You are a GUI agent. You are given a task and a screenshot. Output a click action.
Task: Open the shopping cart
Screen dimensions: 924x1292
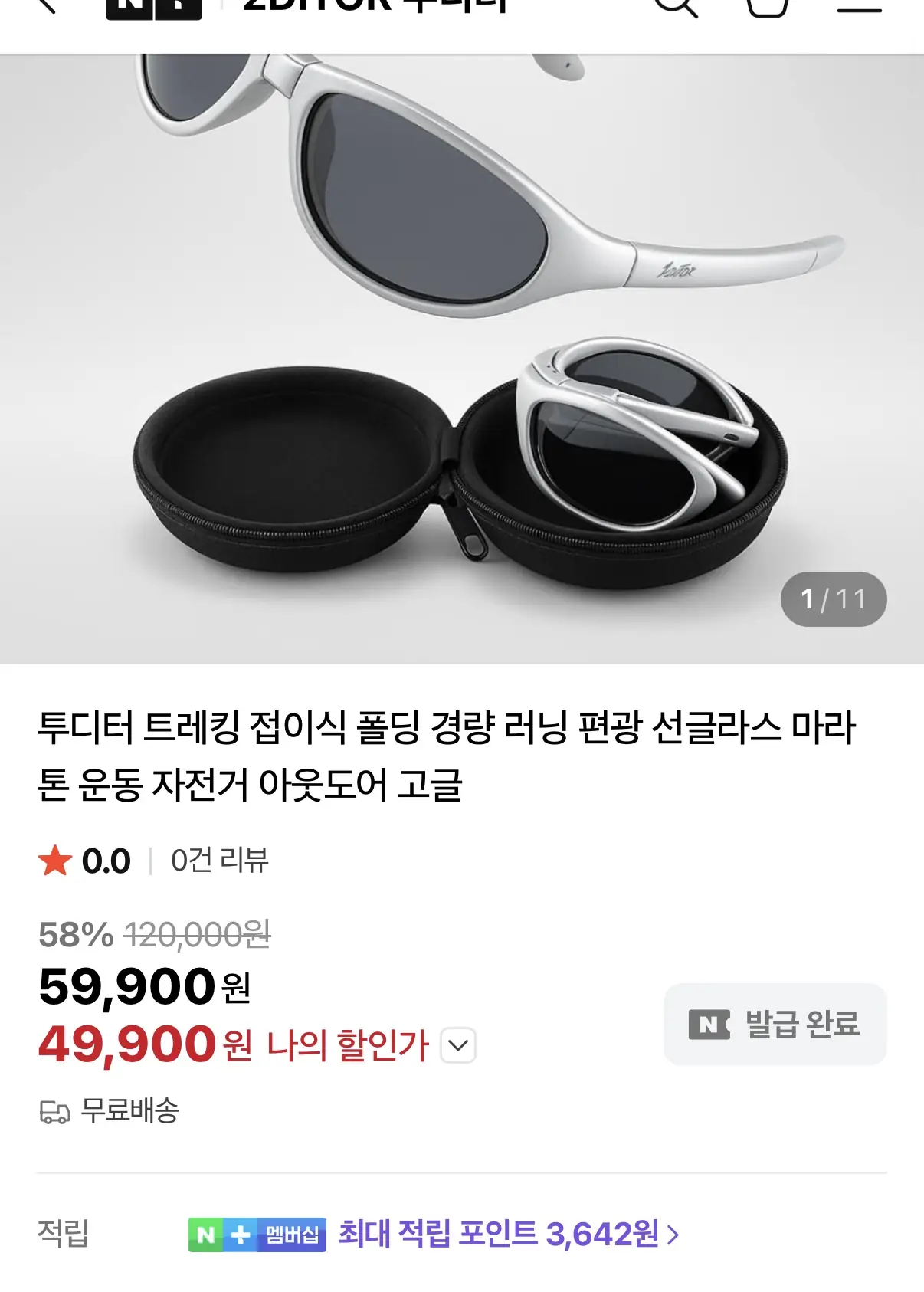767,6
